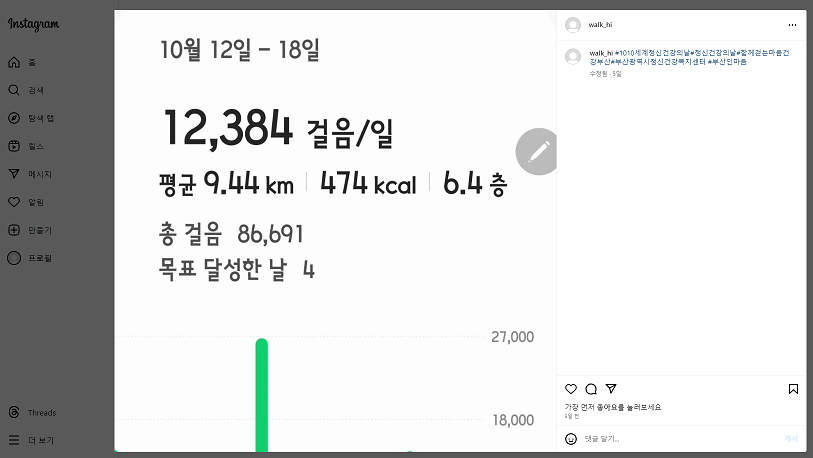Viewport: 813px width, 458px height.
Task: Bookmark this post
Action: tap(793, 389)
